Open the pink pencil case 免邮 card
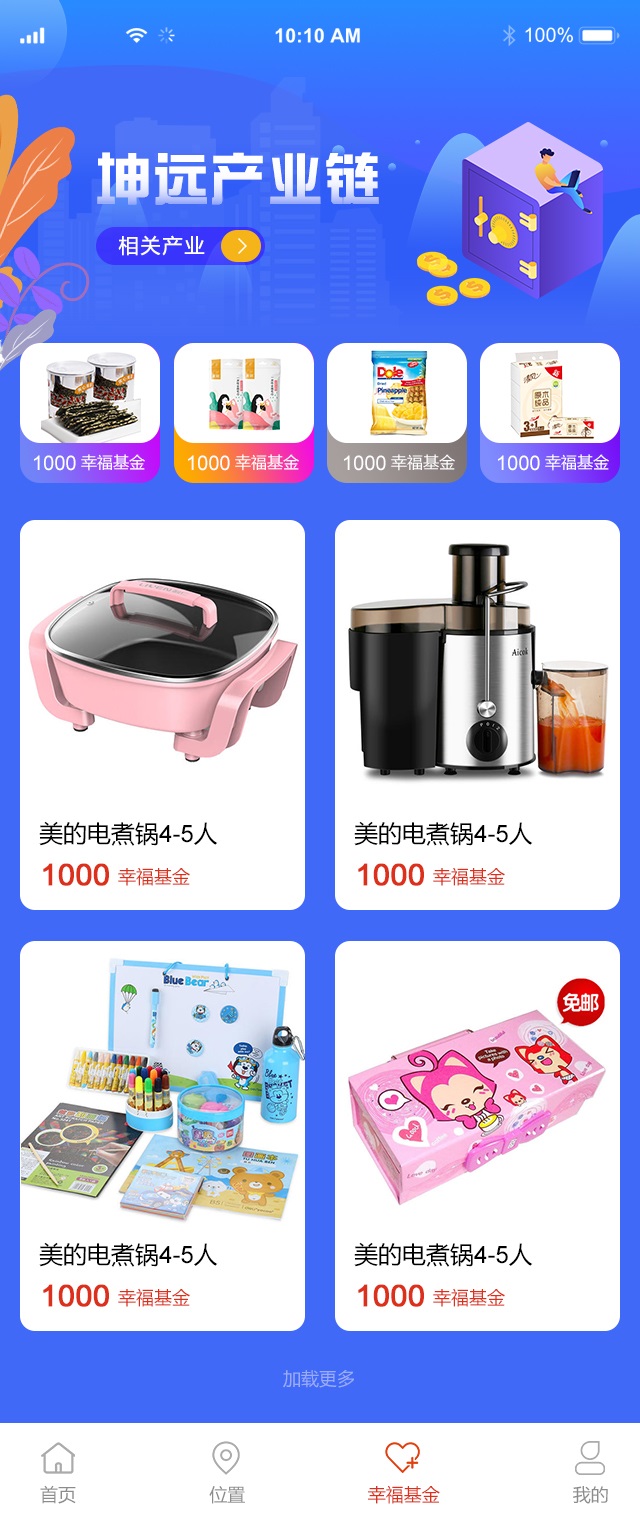 477,1135
